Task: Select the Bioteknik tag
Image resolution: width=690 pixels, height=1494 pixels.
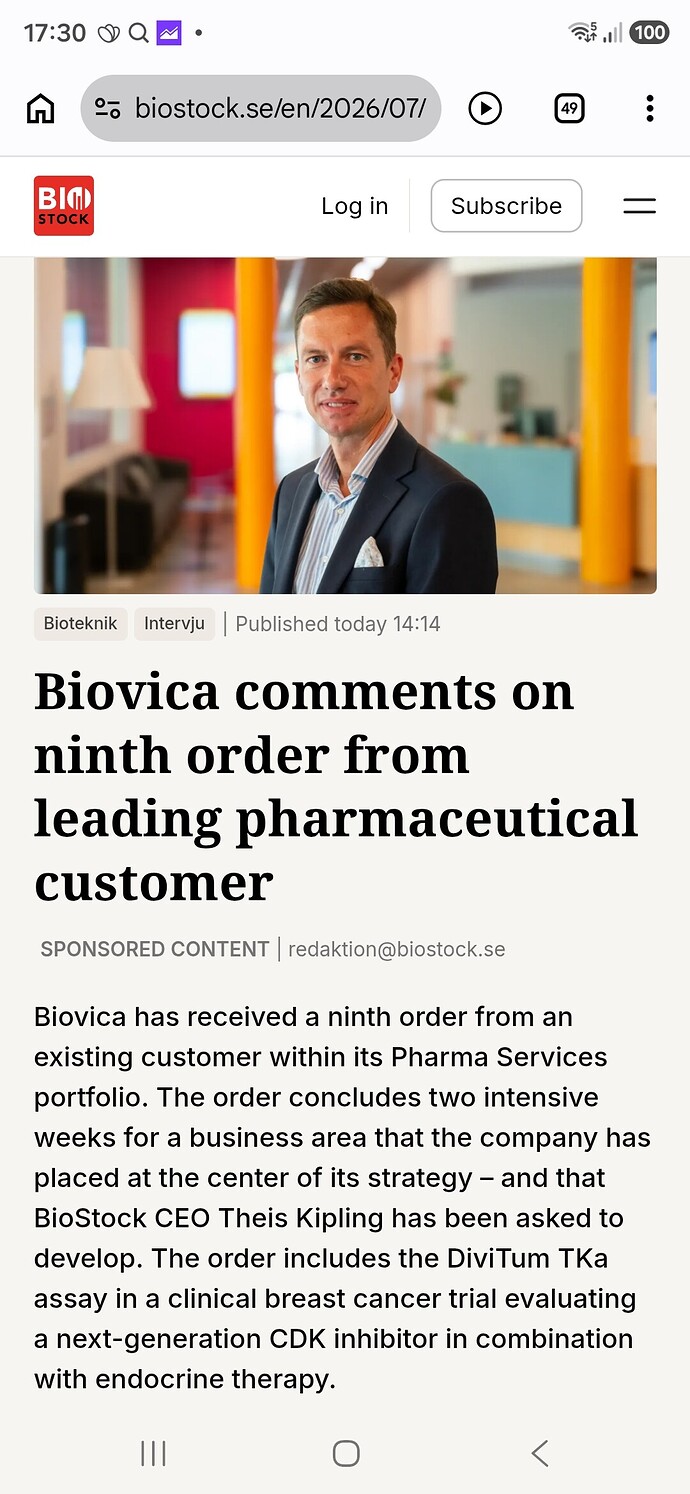Action: click(x=81, y=624)
